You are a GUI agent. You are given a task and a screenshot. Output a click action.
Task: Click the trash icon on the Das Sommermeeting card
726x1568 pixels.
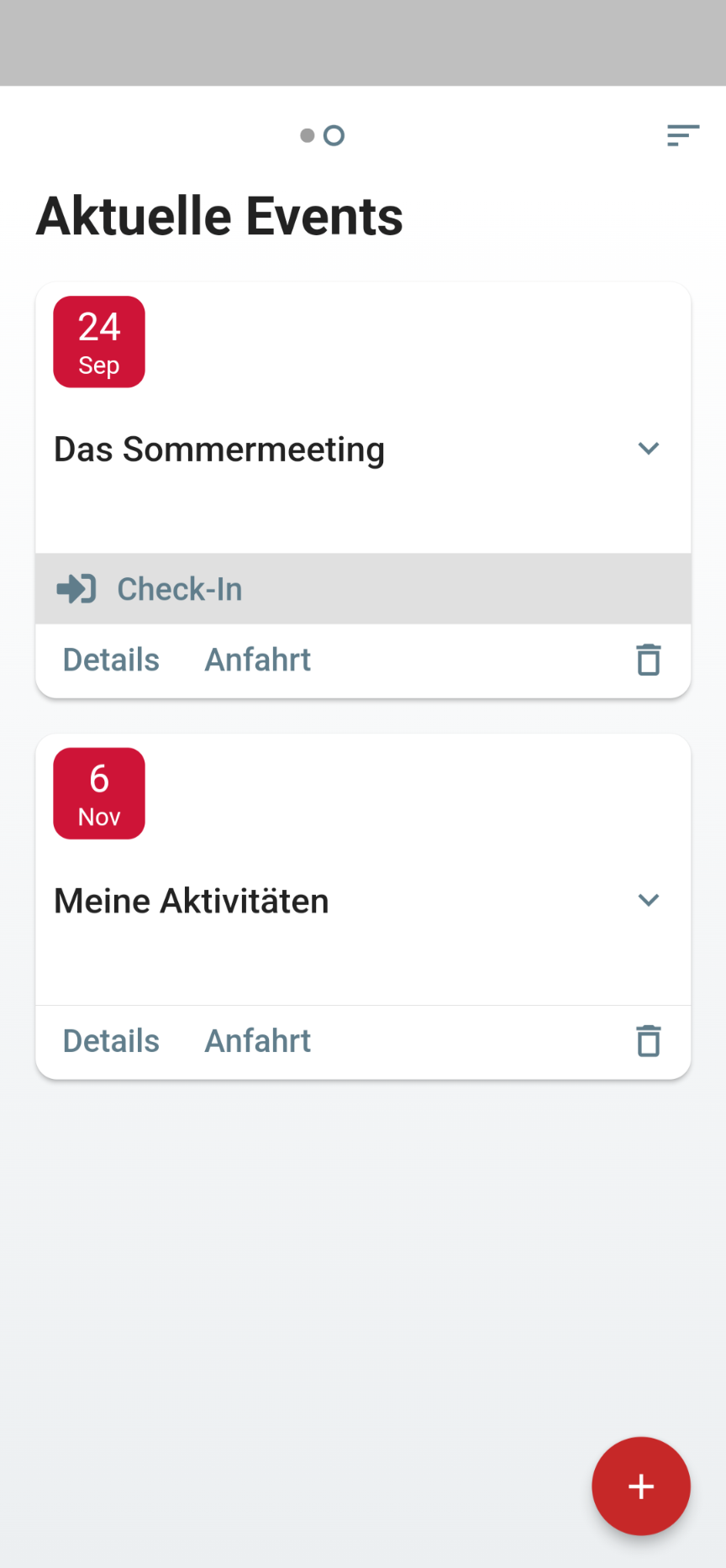tap(648, 660)
